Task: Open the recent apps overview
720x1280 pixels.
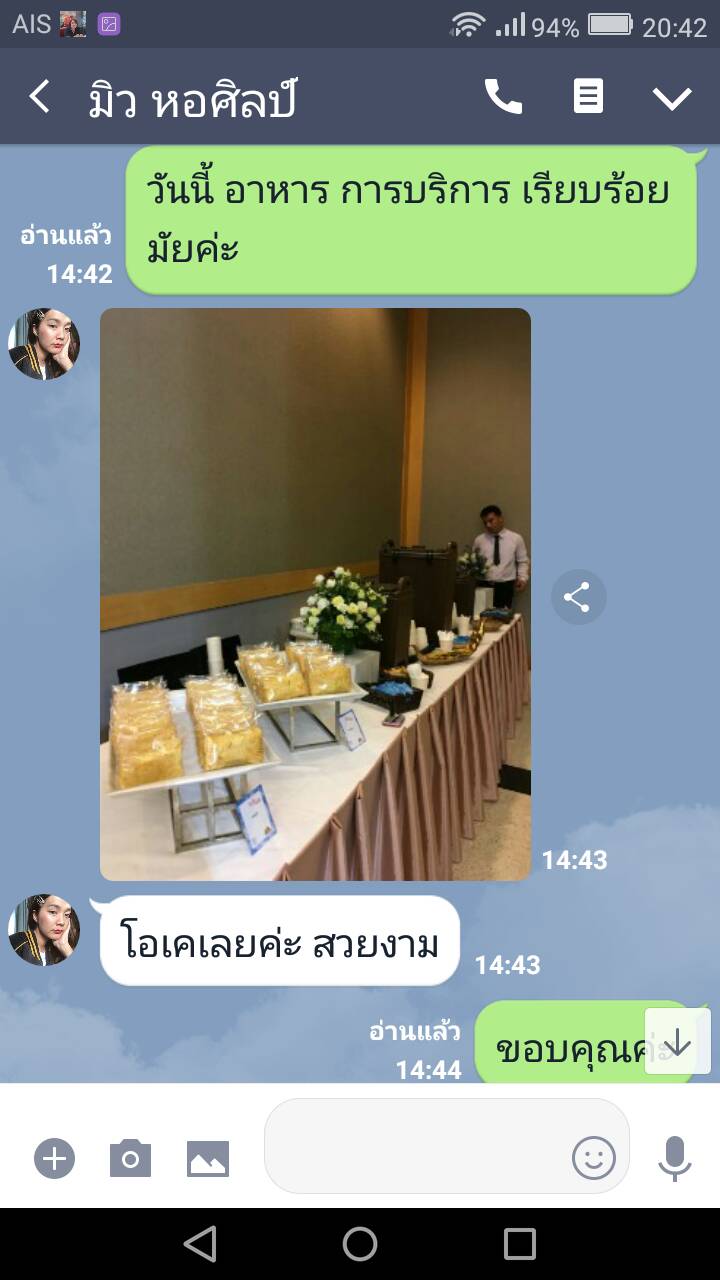Action: pyautogui.click(x=520, y=1244)
